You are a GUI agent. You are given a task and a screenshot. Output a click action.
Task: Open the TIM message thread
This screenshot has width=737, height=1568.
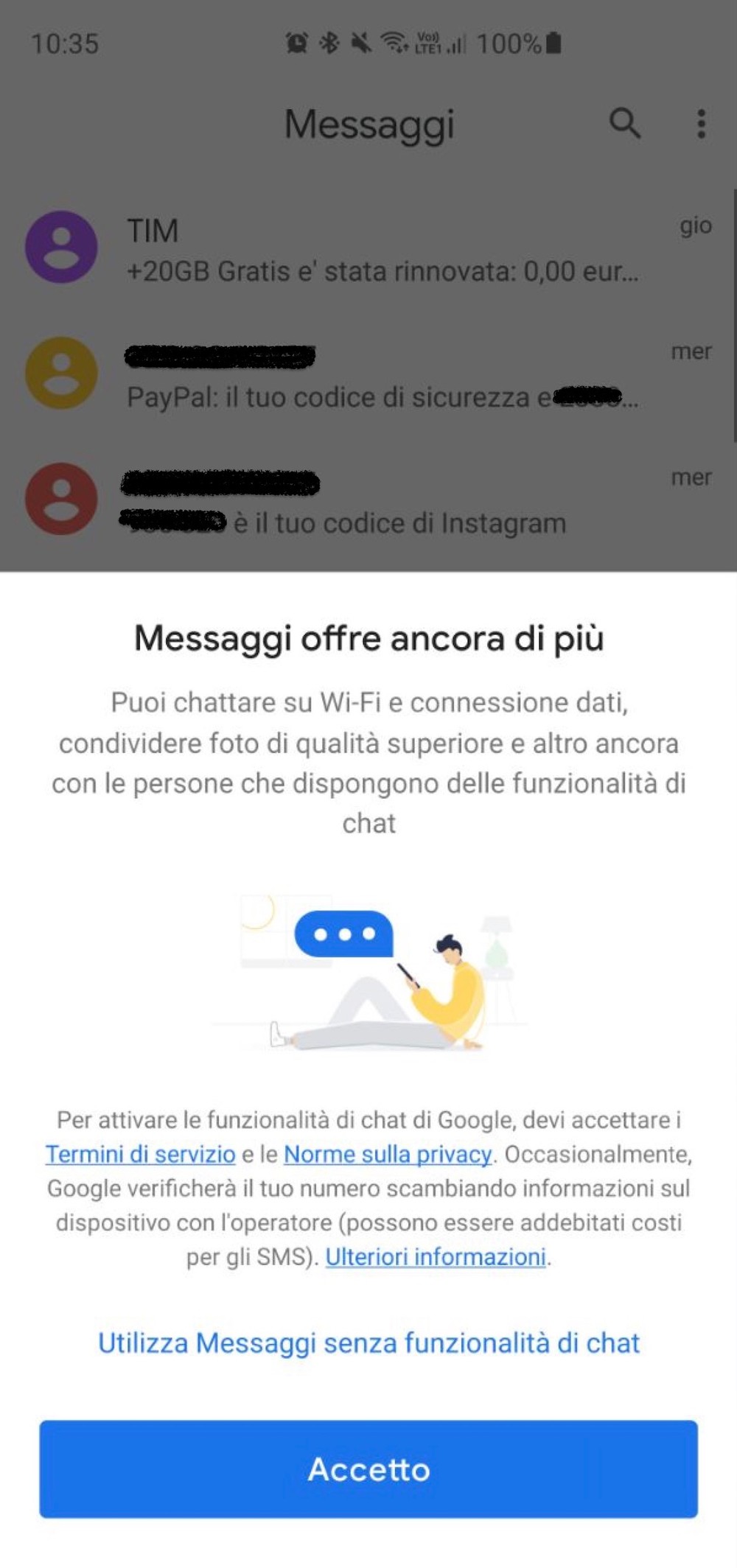tap(368, 248)
